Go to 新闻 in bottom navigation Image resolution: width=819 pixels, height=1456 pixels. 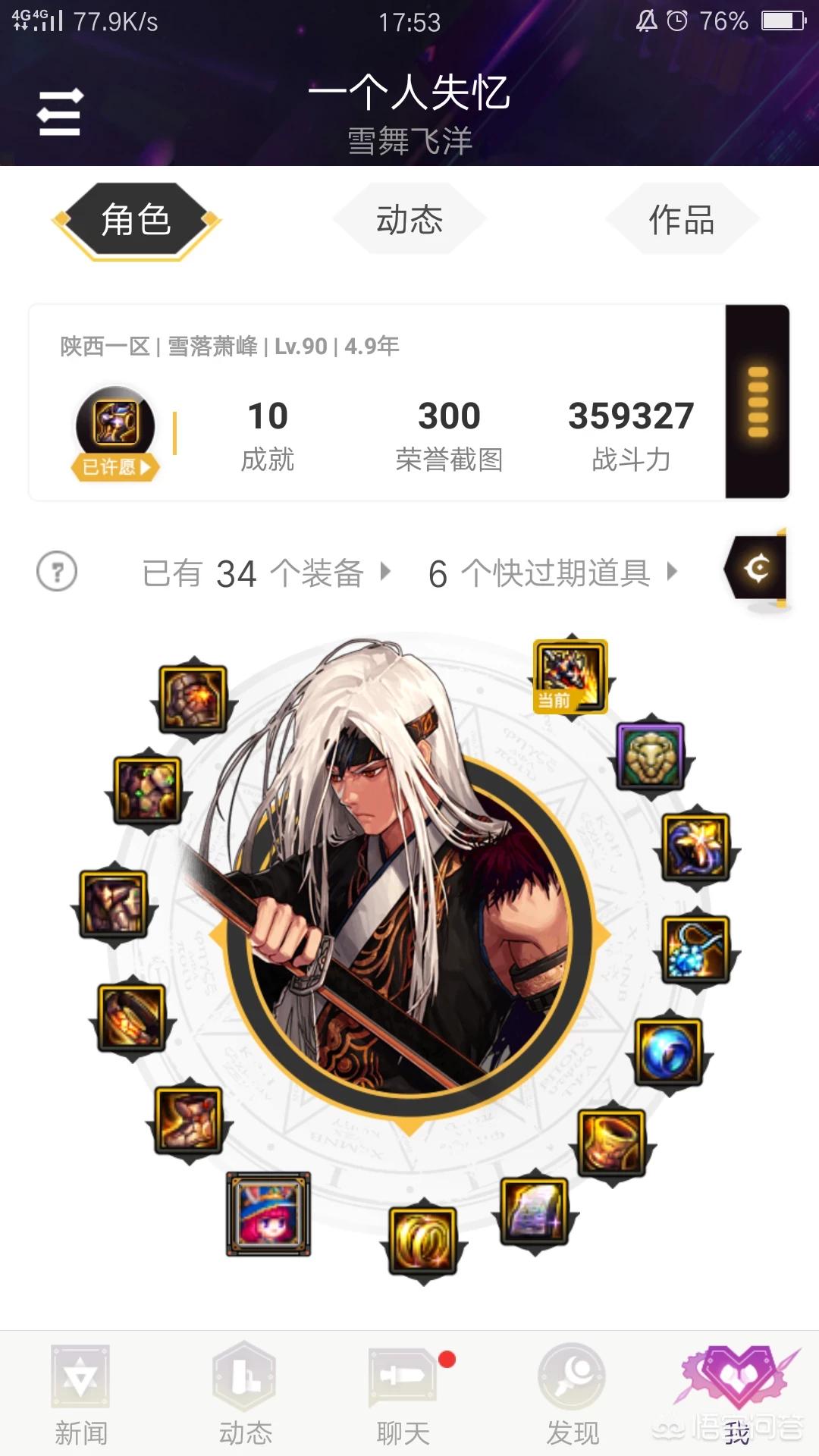click(80, 1394)
